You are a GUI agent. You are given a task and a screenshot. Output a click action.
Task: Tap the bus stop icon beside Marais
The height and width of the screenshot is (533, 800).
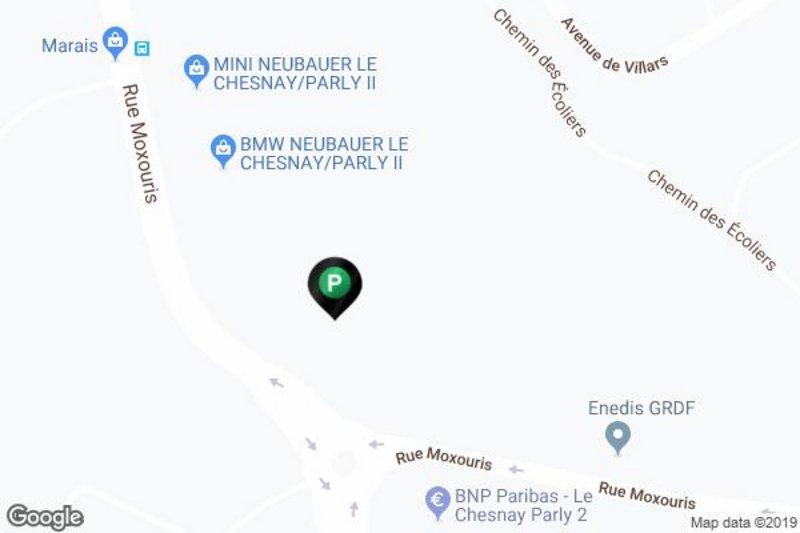coord(143,47)
